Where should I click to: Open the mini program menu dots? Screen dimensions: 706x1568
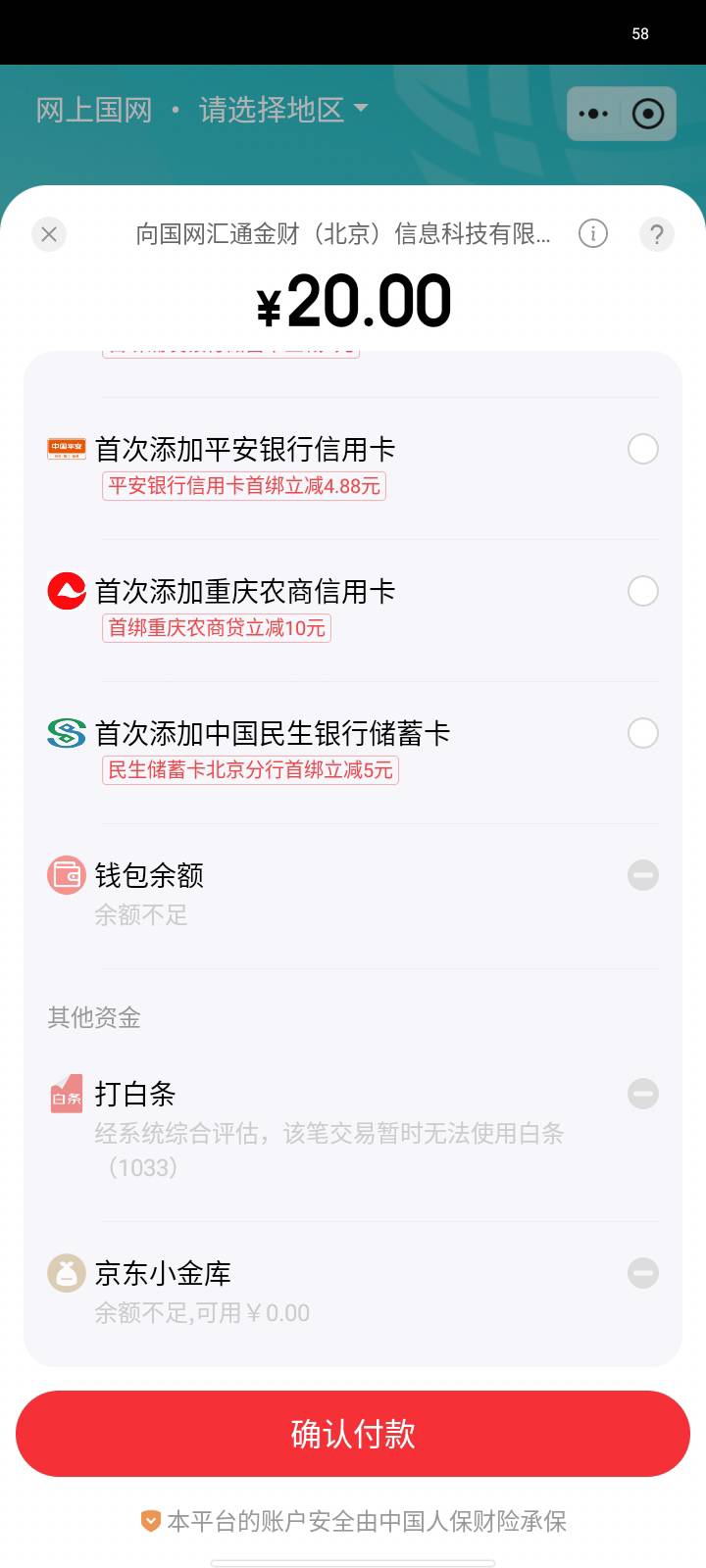[593, 114]
